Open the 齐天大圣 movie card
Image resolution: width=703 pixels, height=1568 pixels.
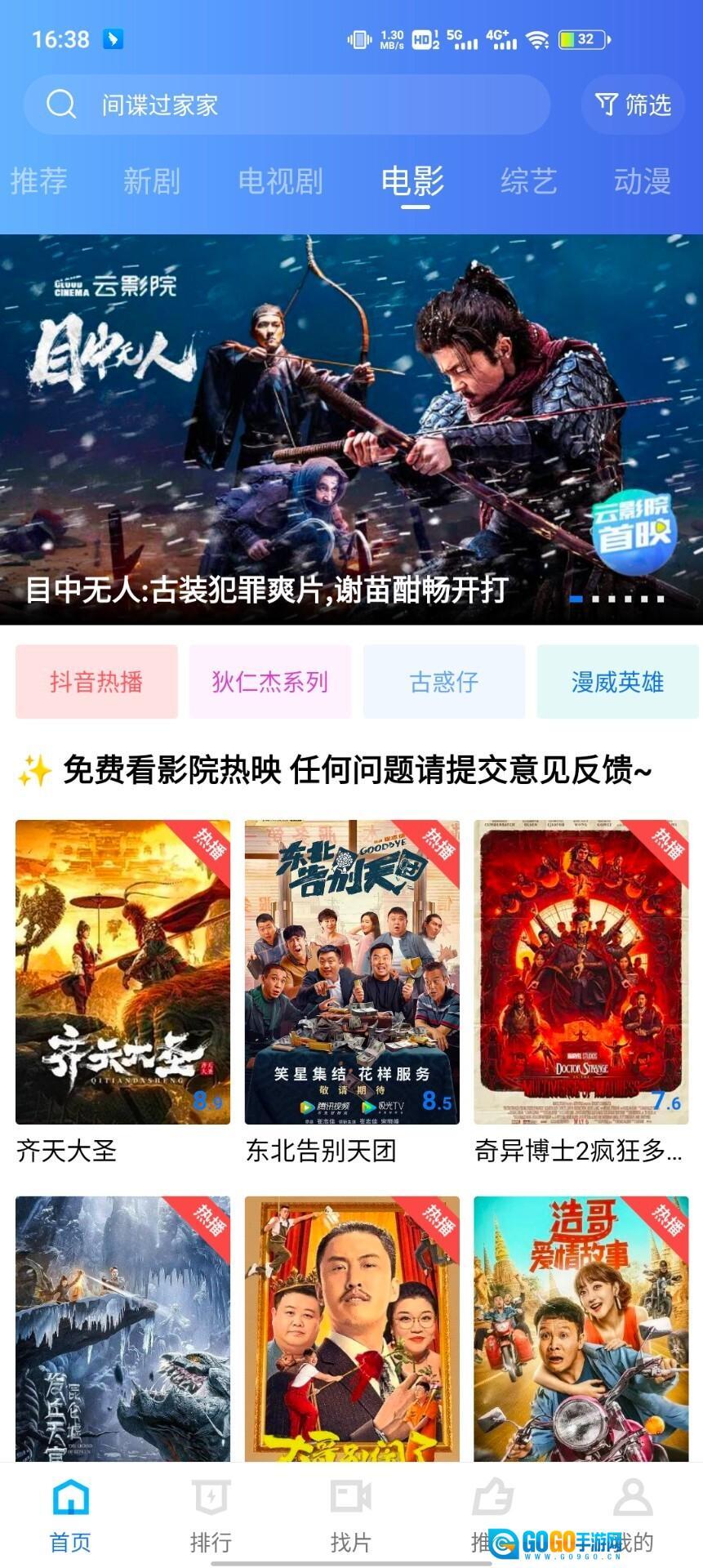122,972
